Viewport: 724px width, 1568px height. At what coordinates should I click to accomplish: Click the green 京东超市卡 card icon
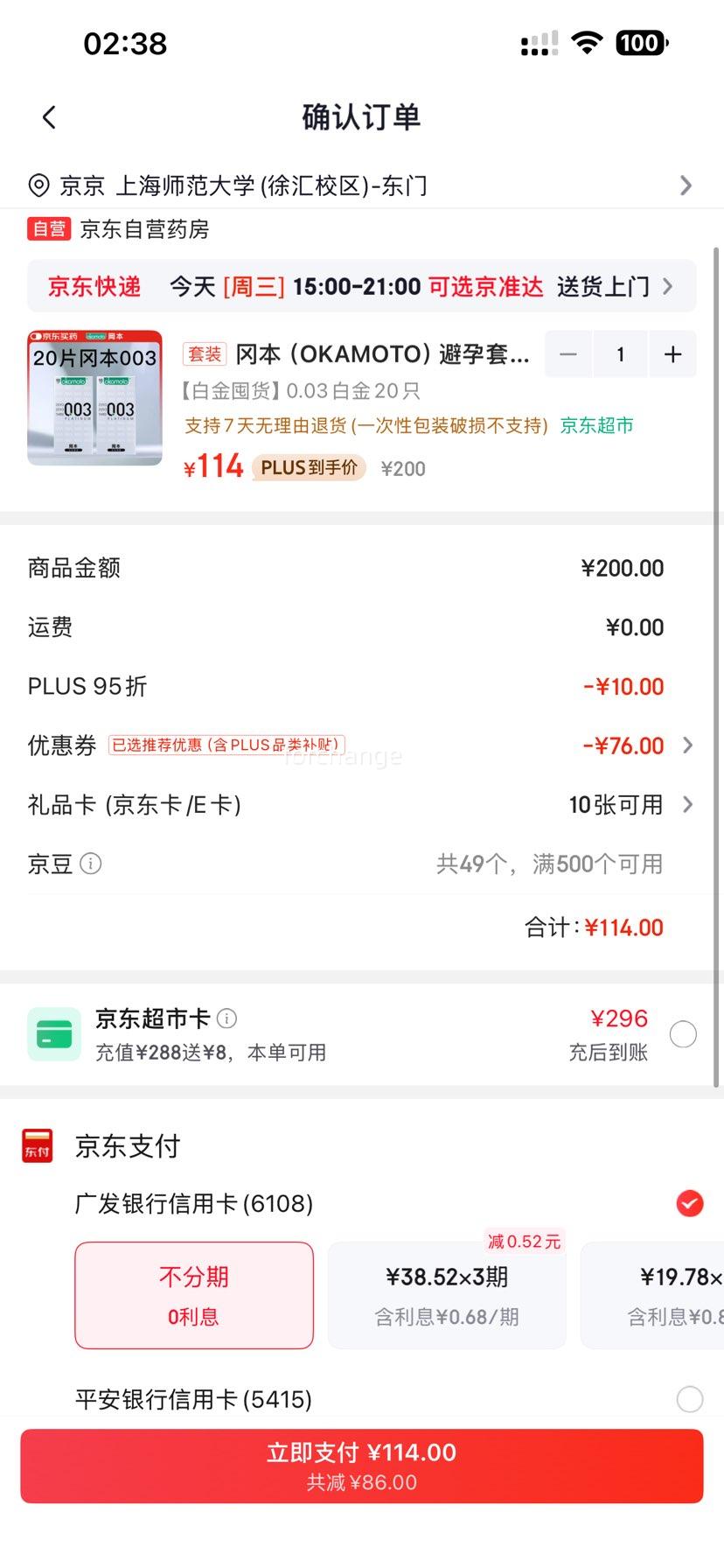54,1033
